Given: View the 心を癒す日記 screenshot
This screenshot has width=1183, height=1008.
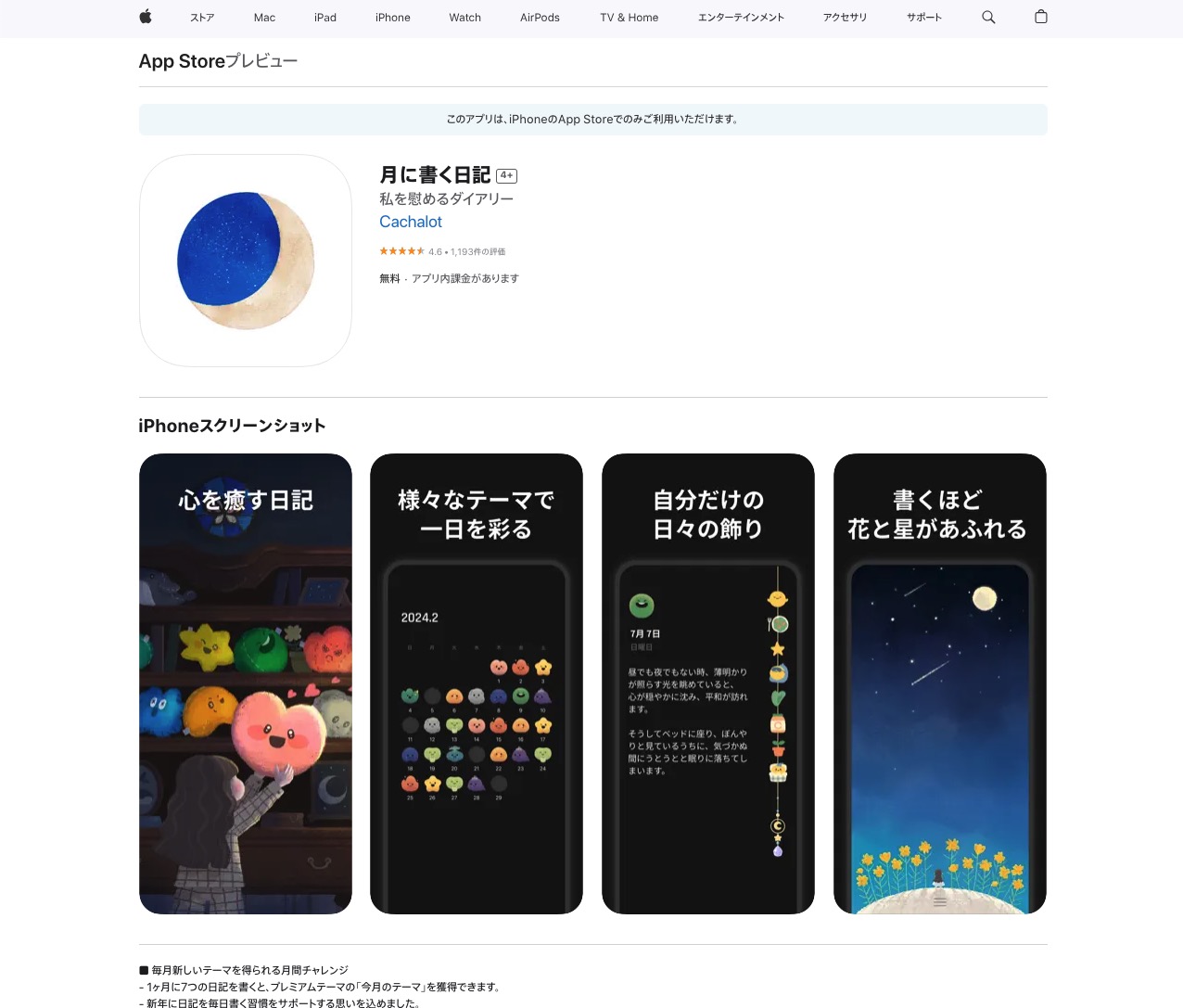Looking at the screenshot, I should (246, 683).
